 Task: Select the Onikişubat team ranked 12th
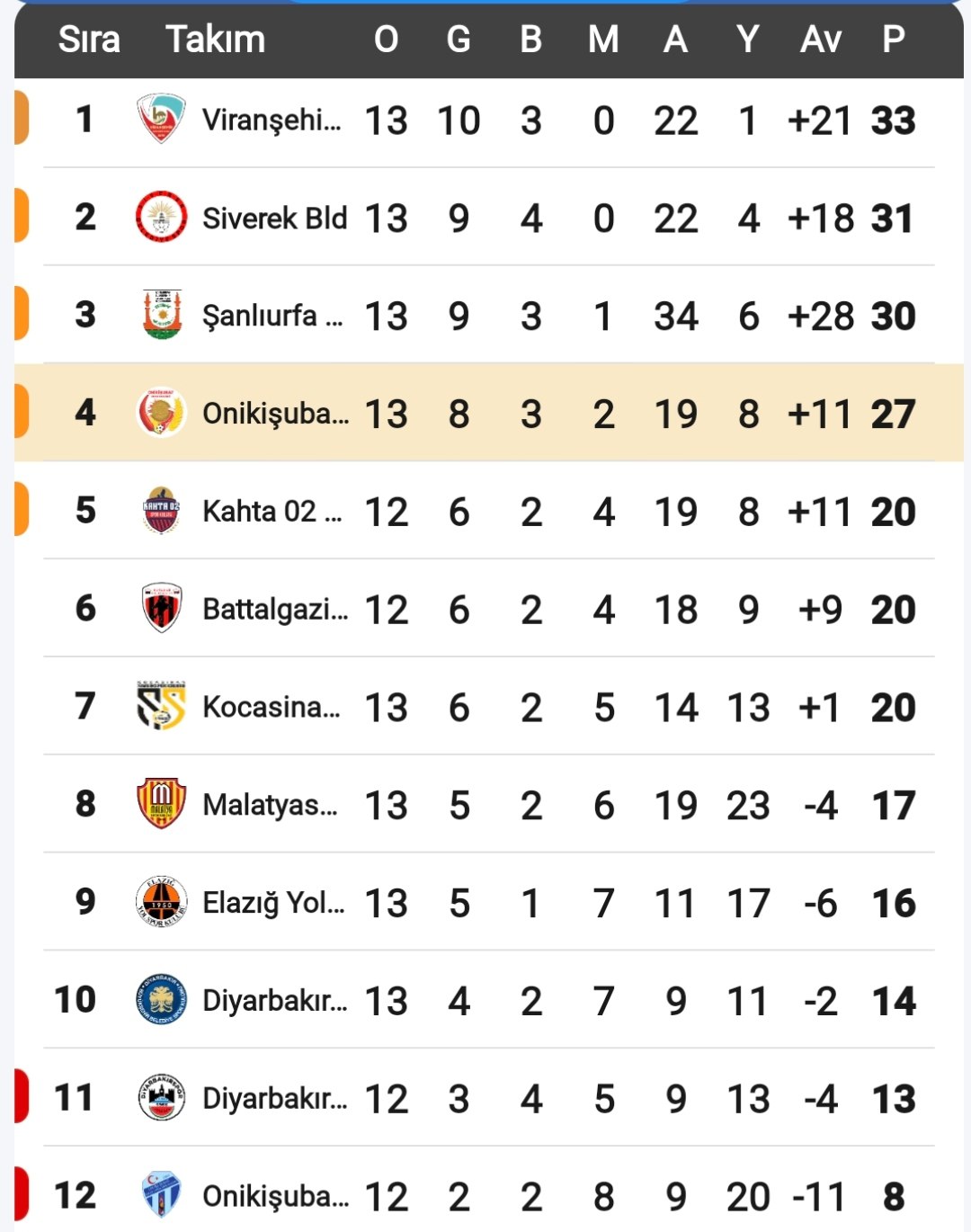275,1196
